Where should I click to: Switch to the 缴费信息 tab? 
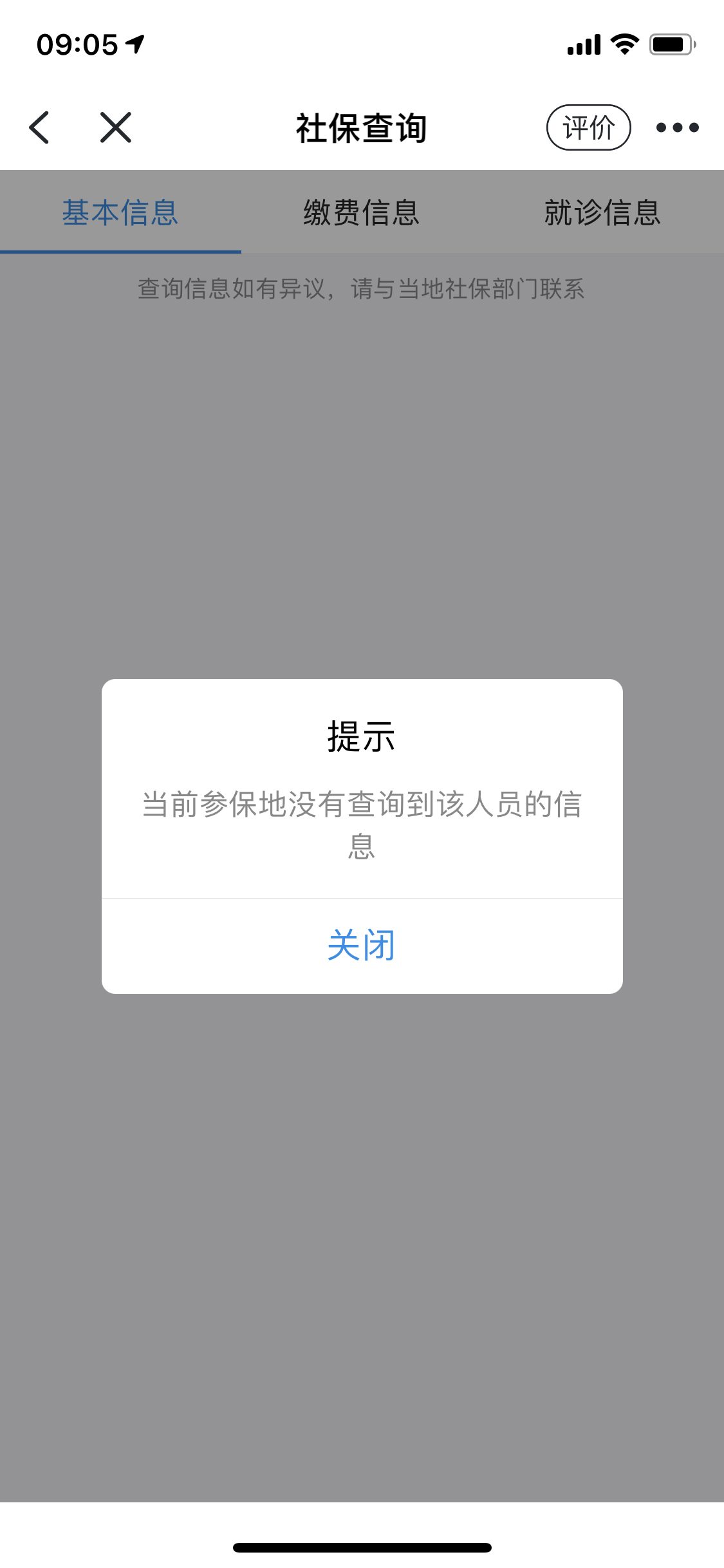click(361, 212)
